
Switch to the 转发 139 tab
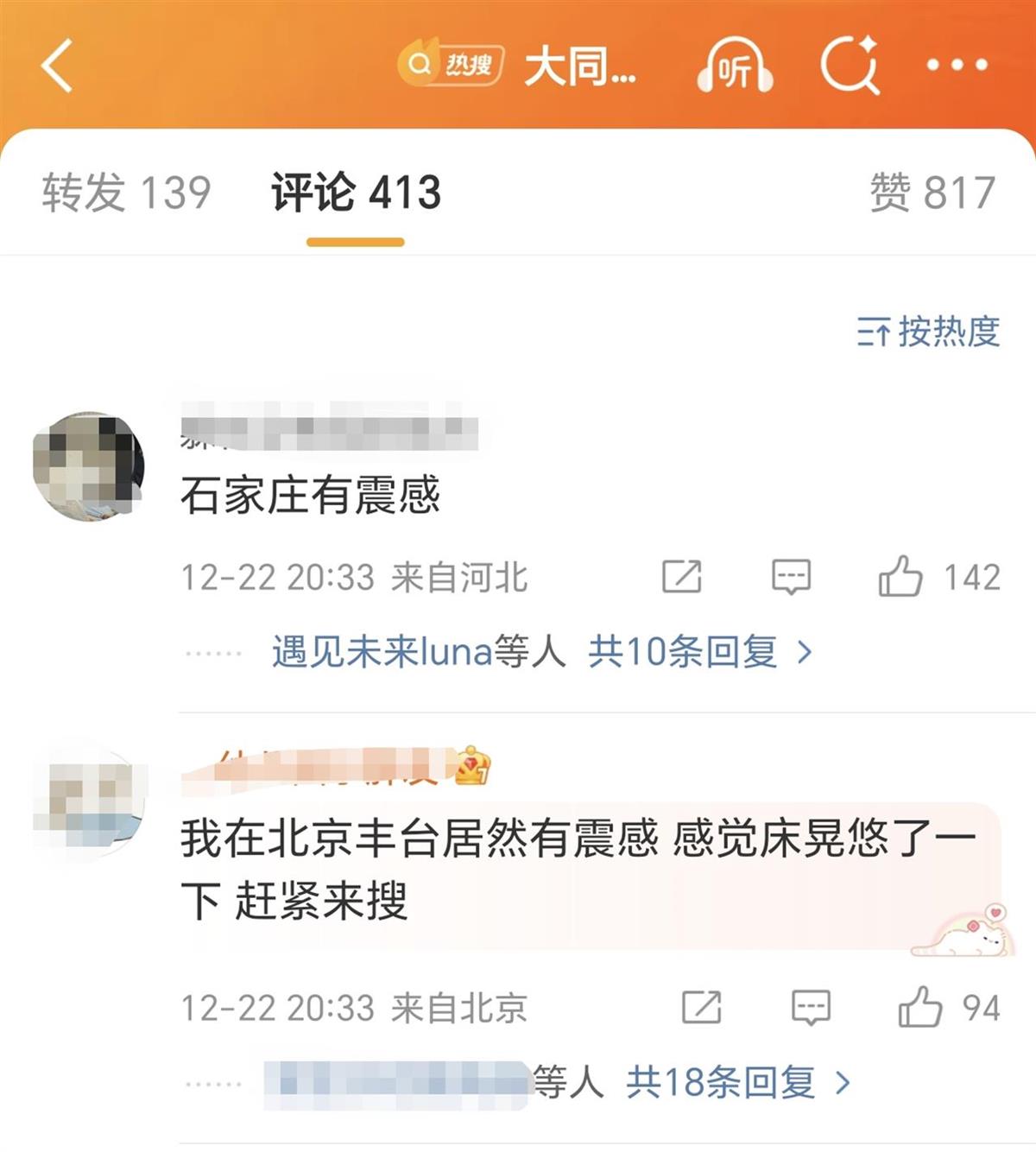coord(126,192)
